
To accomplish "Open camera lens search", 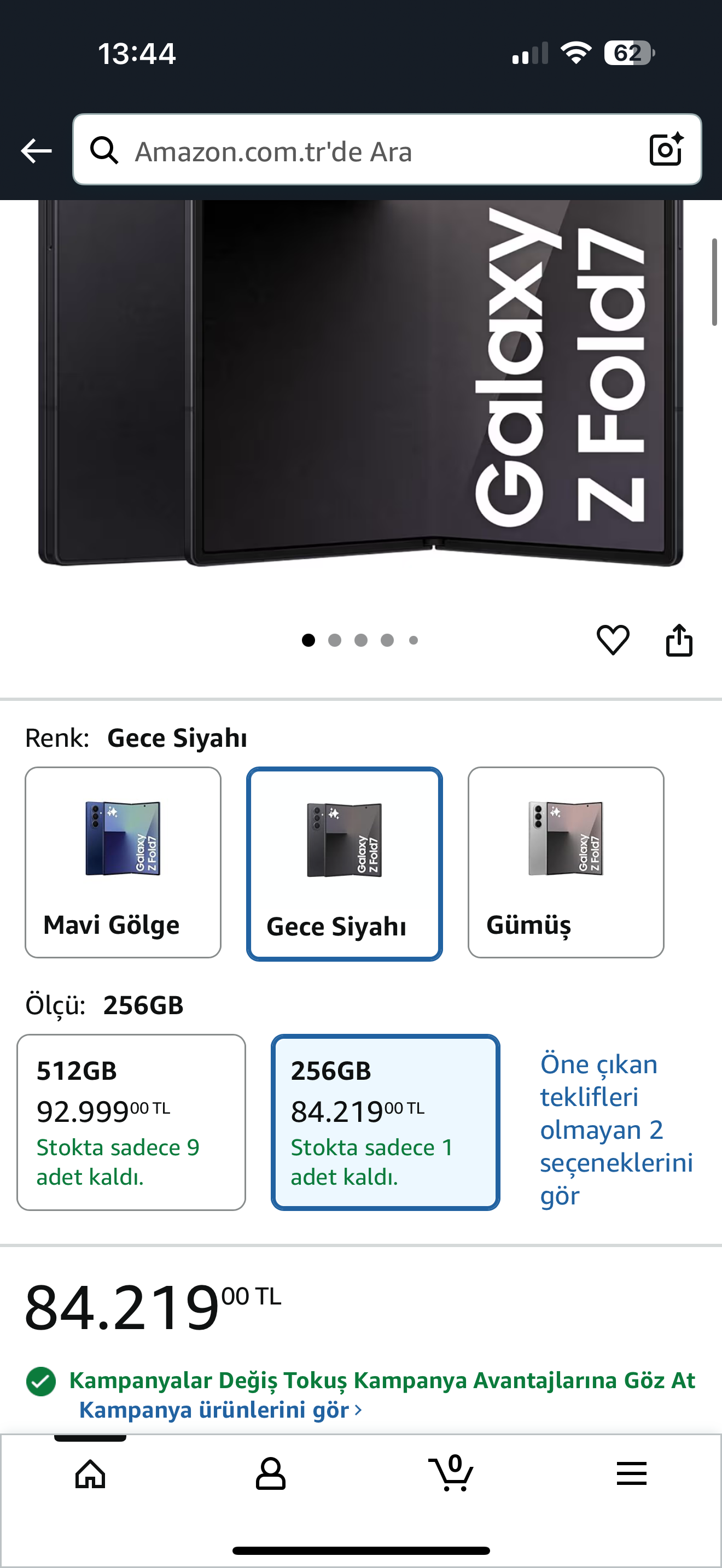I will pyautogui.click(x=666, y=150).
